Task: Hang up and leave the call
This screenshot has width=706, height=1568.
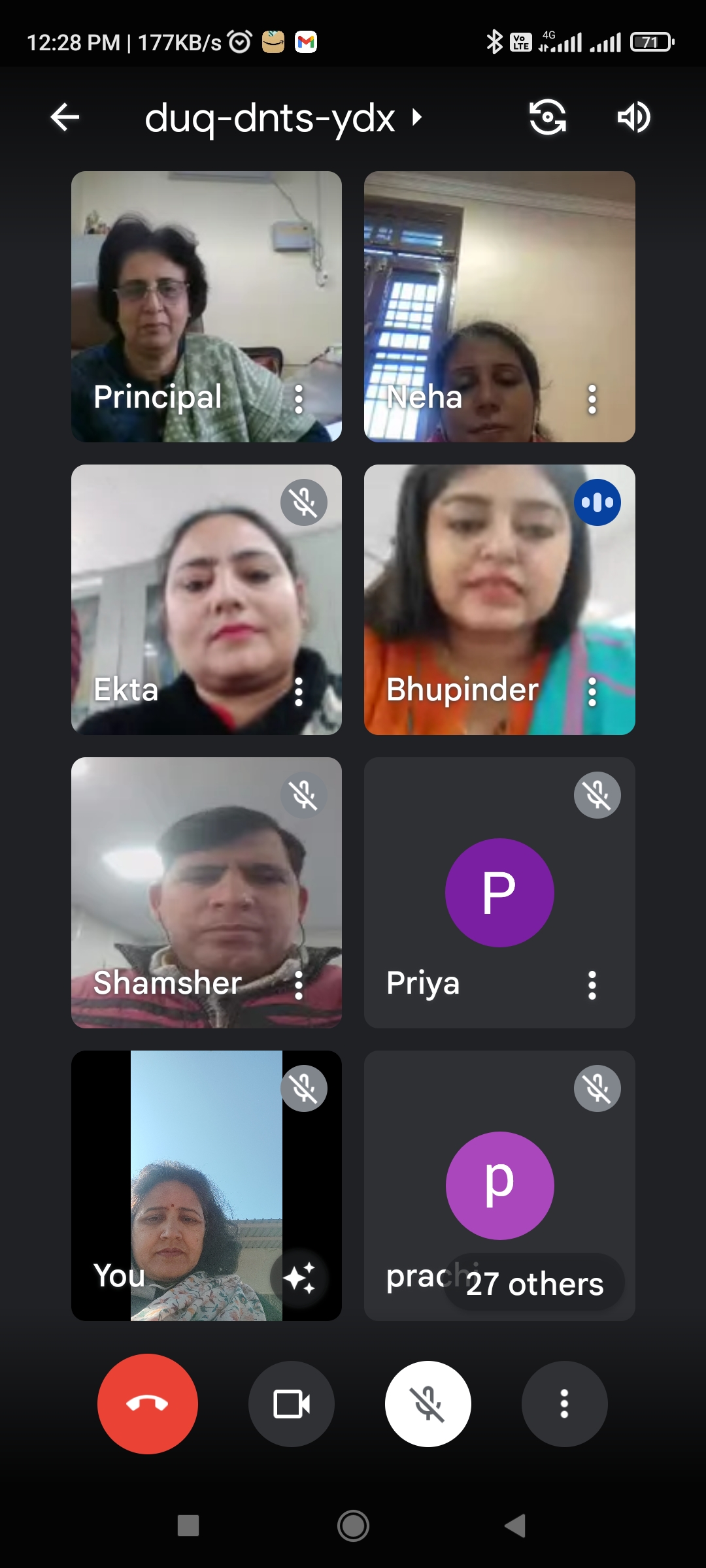Action: tap(148, 1403)
